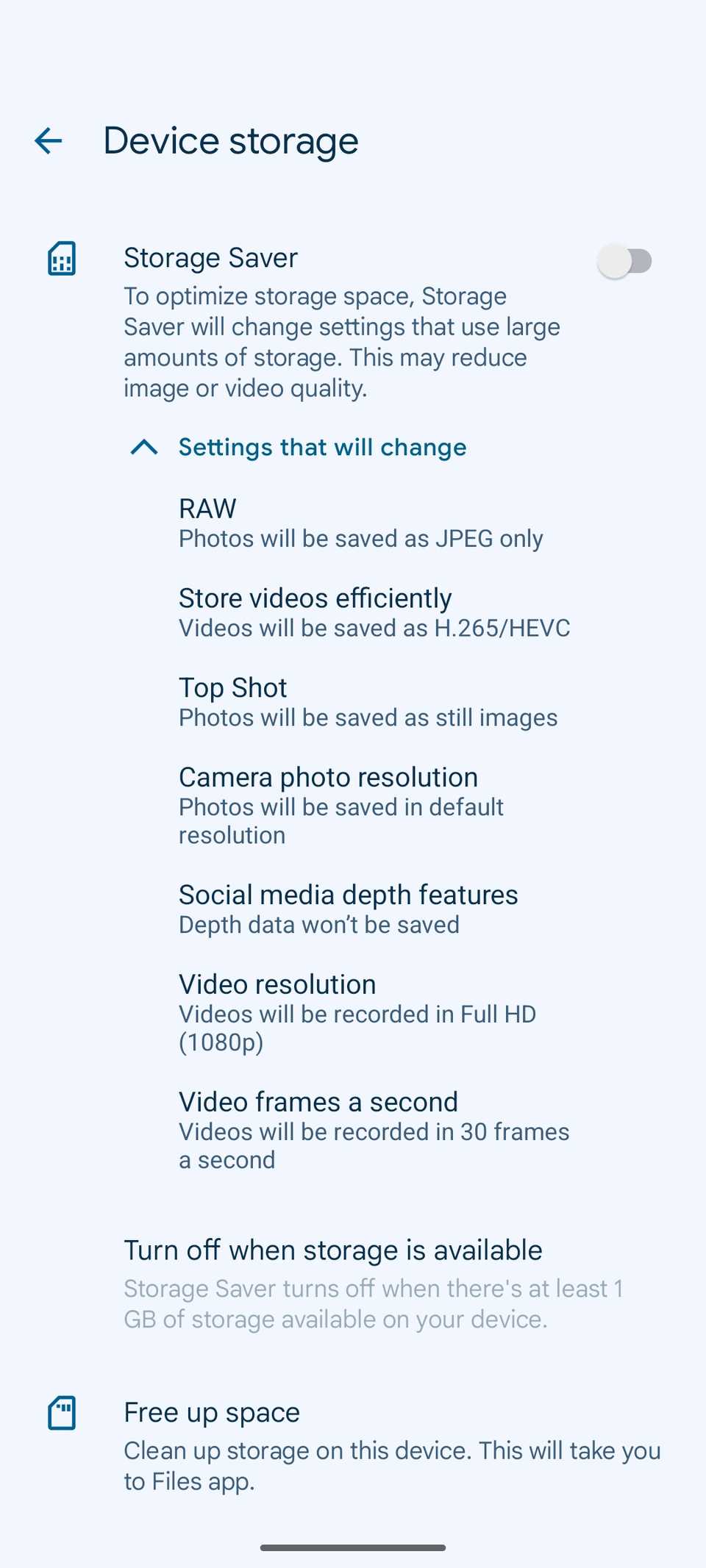Tap the Storage Saver heading
706x1568 pixels.
pos(210,257)
